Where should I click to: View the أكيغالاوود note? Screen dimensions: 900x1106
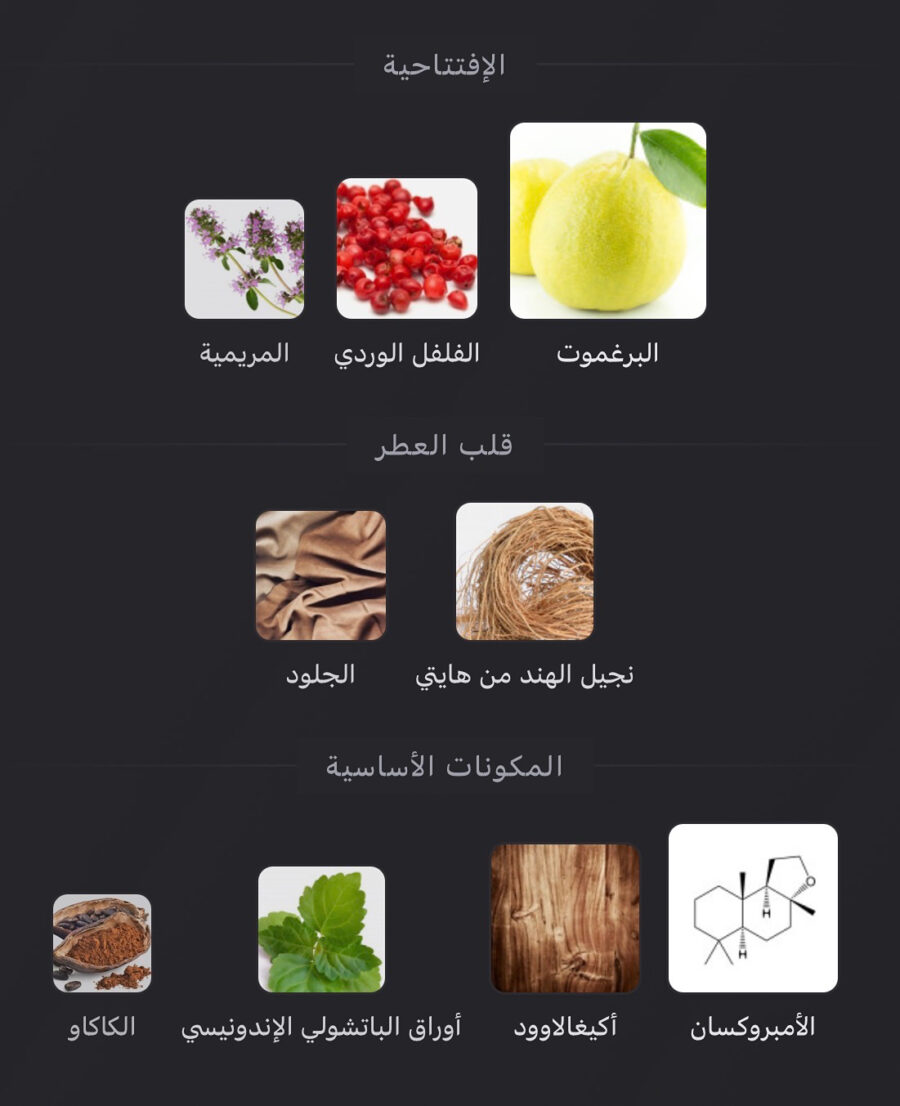565,918
